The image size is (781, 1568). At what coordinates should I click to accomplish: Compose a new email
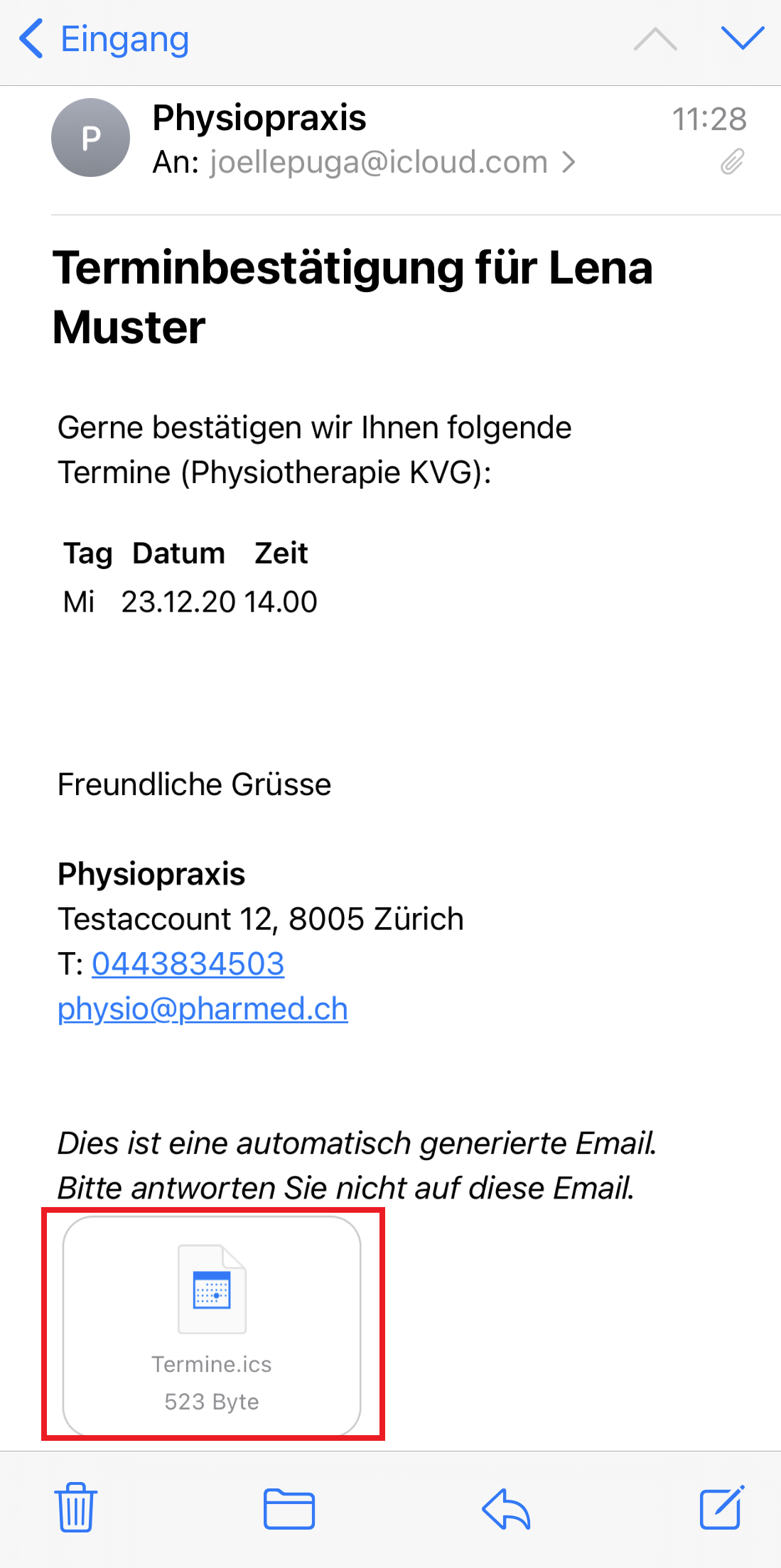point(722,1507)
